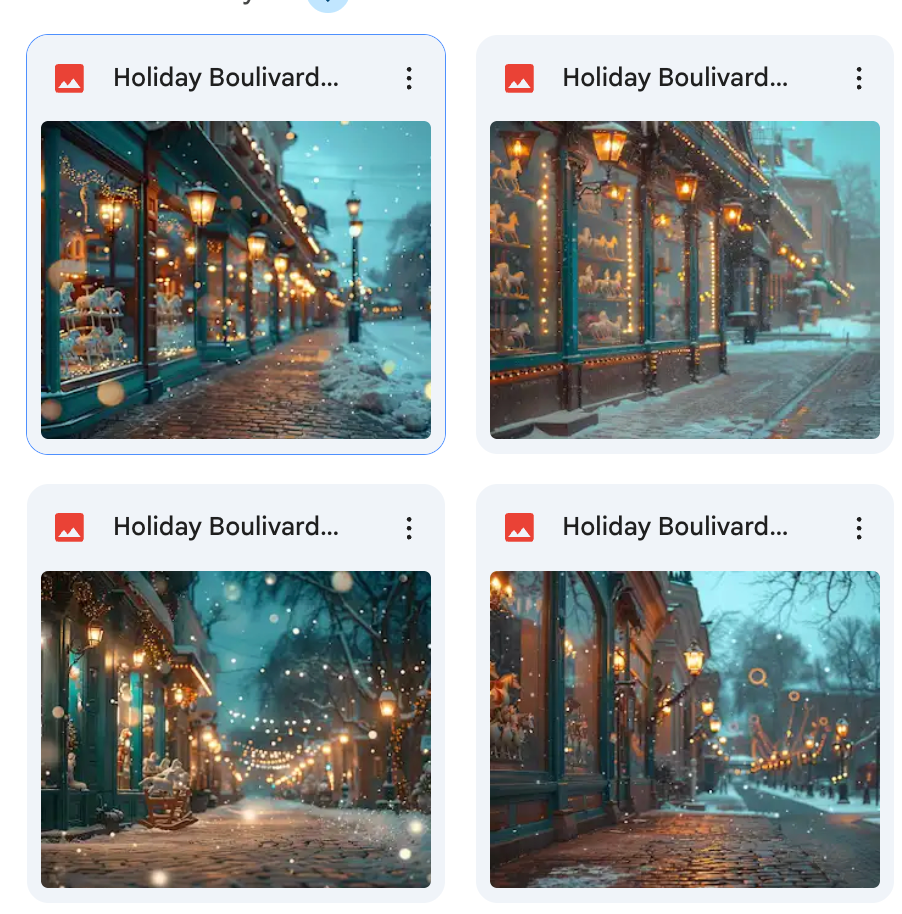
Task: Open overflow menu of the toy horse shelves image
Action: click(x=858, y=79)
